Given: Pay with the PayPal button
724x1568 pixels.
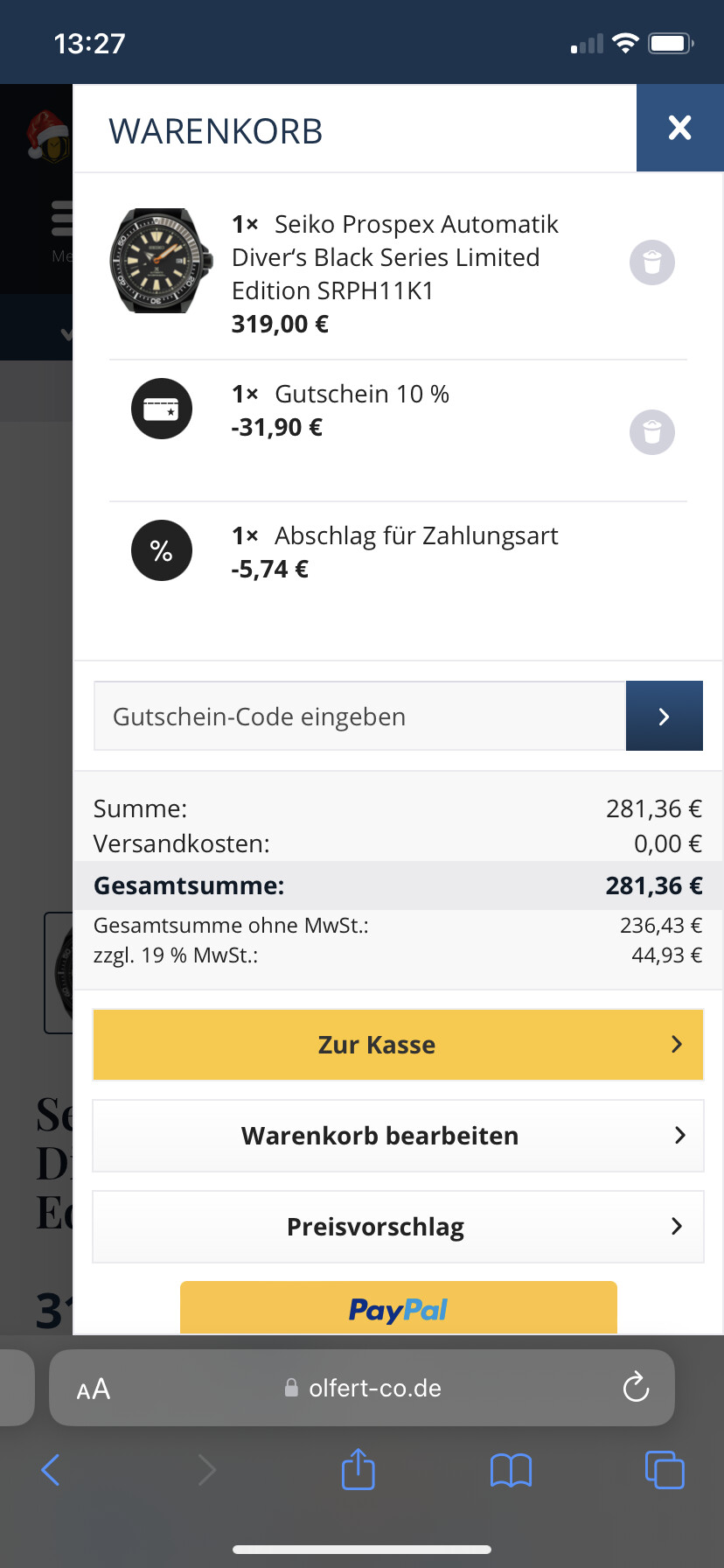Looking at the screenshot, I should coord(399,1308).
